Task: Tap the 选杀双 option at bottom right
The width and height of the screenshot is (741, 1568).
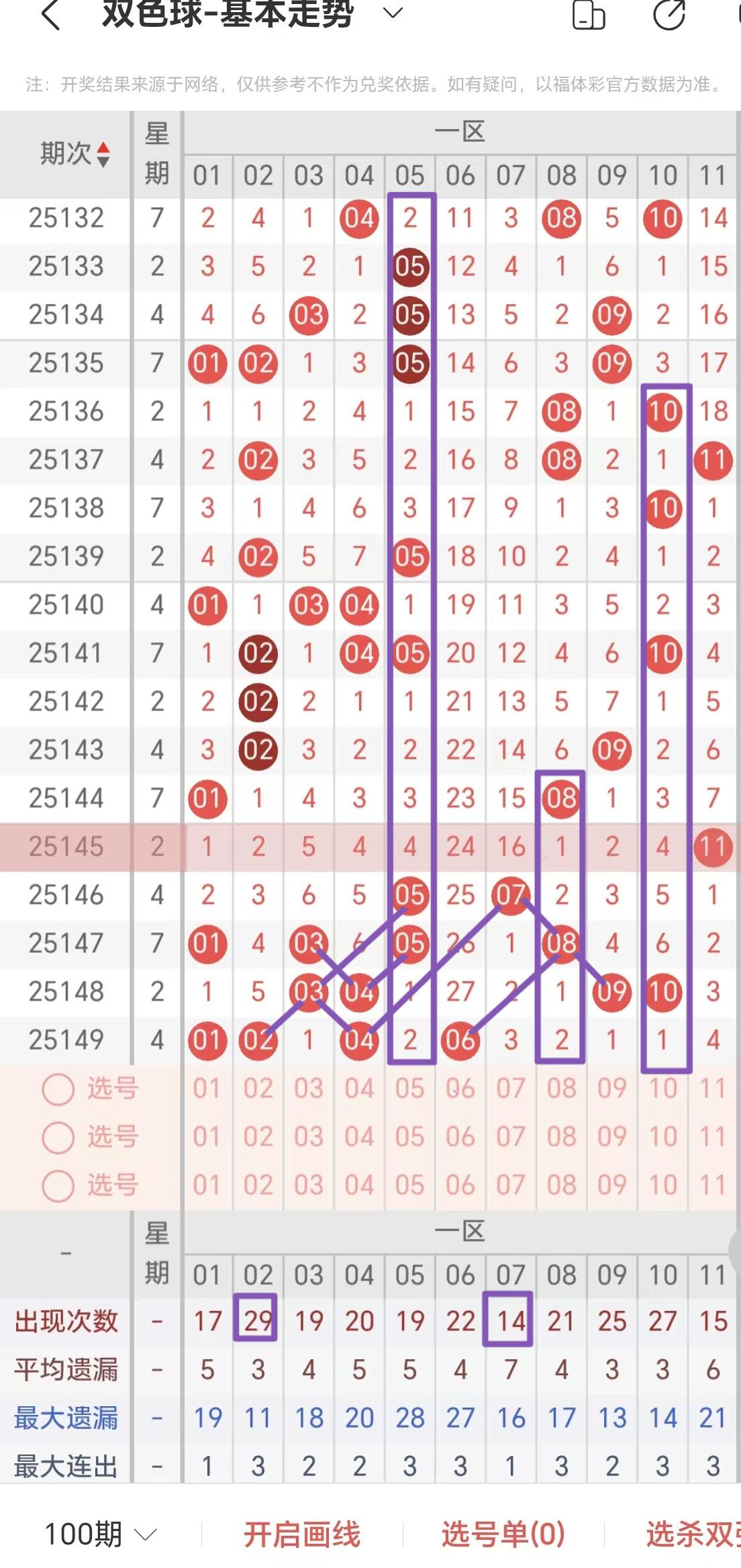Action: click(691, 1534)
